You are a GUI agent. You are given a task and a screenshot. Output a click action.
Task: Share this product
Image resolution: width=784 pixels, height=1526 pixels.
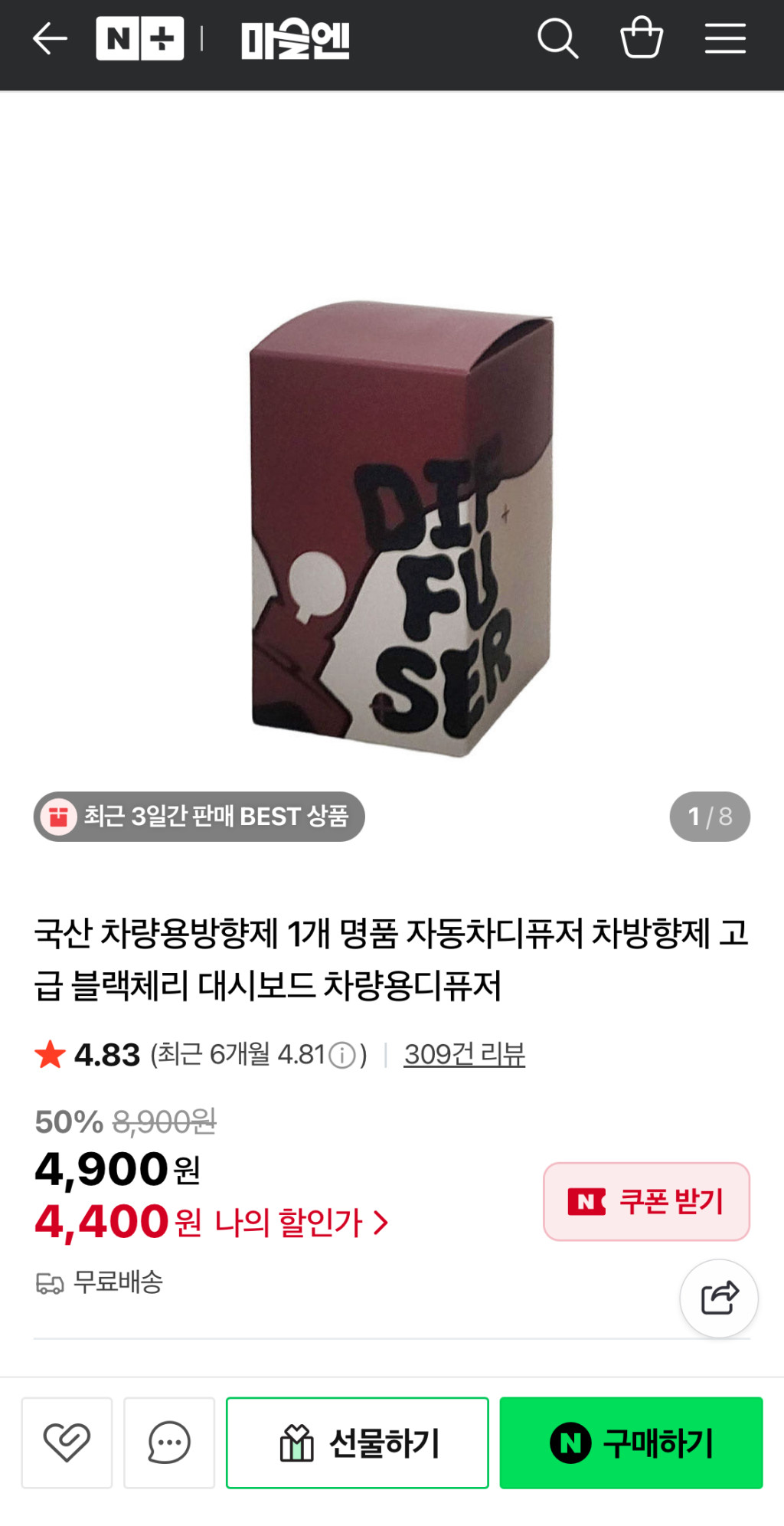tap(719, 1298)
